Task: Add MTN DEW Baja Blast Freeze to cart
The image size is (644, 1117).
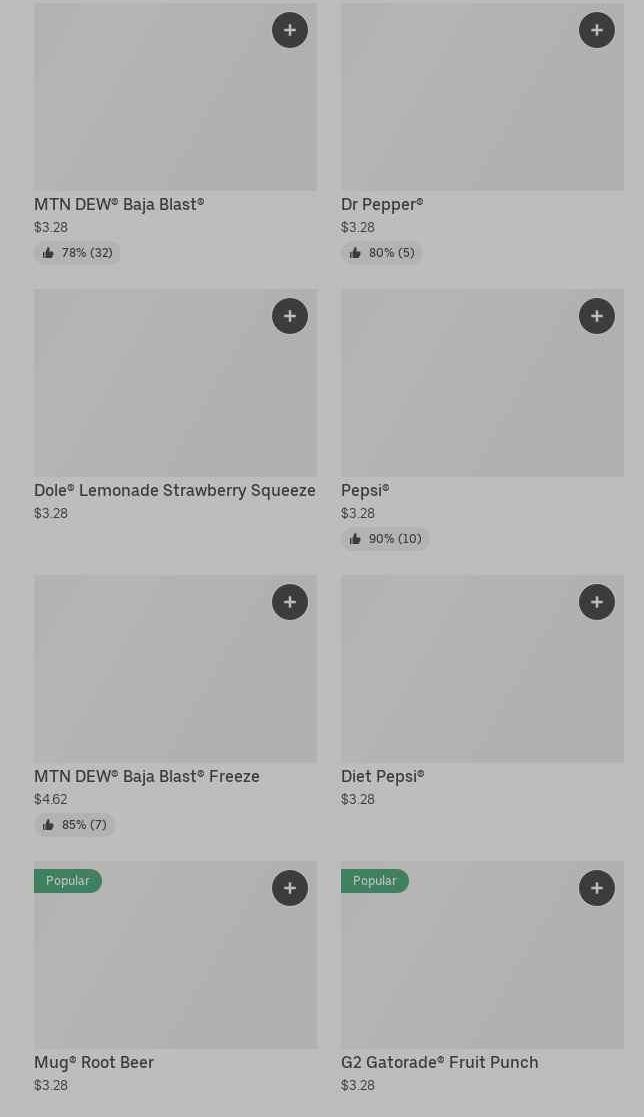Action: click(290, 602)
